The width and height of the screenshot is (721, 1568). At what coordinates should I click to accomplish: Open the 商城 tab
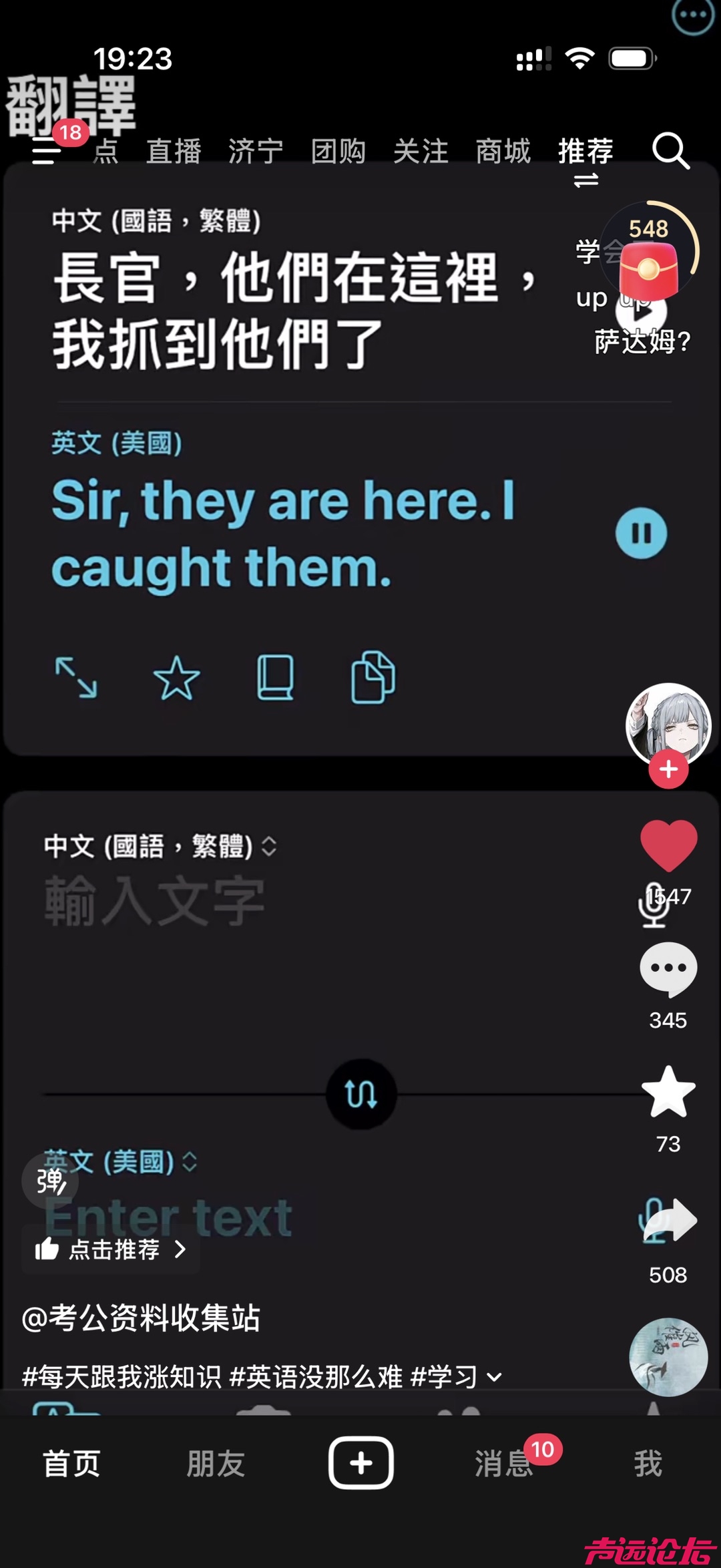[503, 151]
